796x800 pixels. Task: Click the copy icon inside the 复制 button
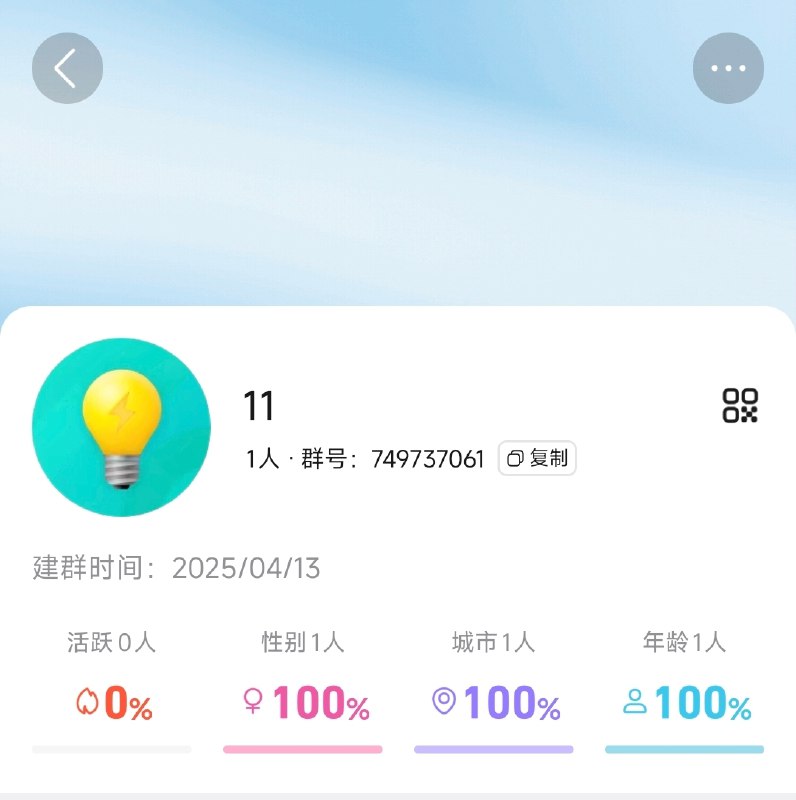(513, 459)
